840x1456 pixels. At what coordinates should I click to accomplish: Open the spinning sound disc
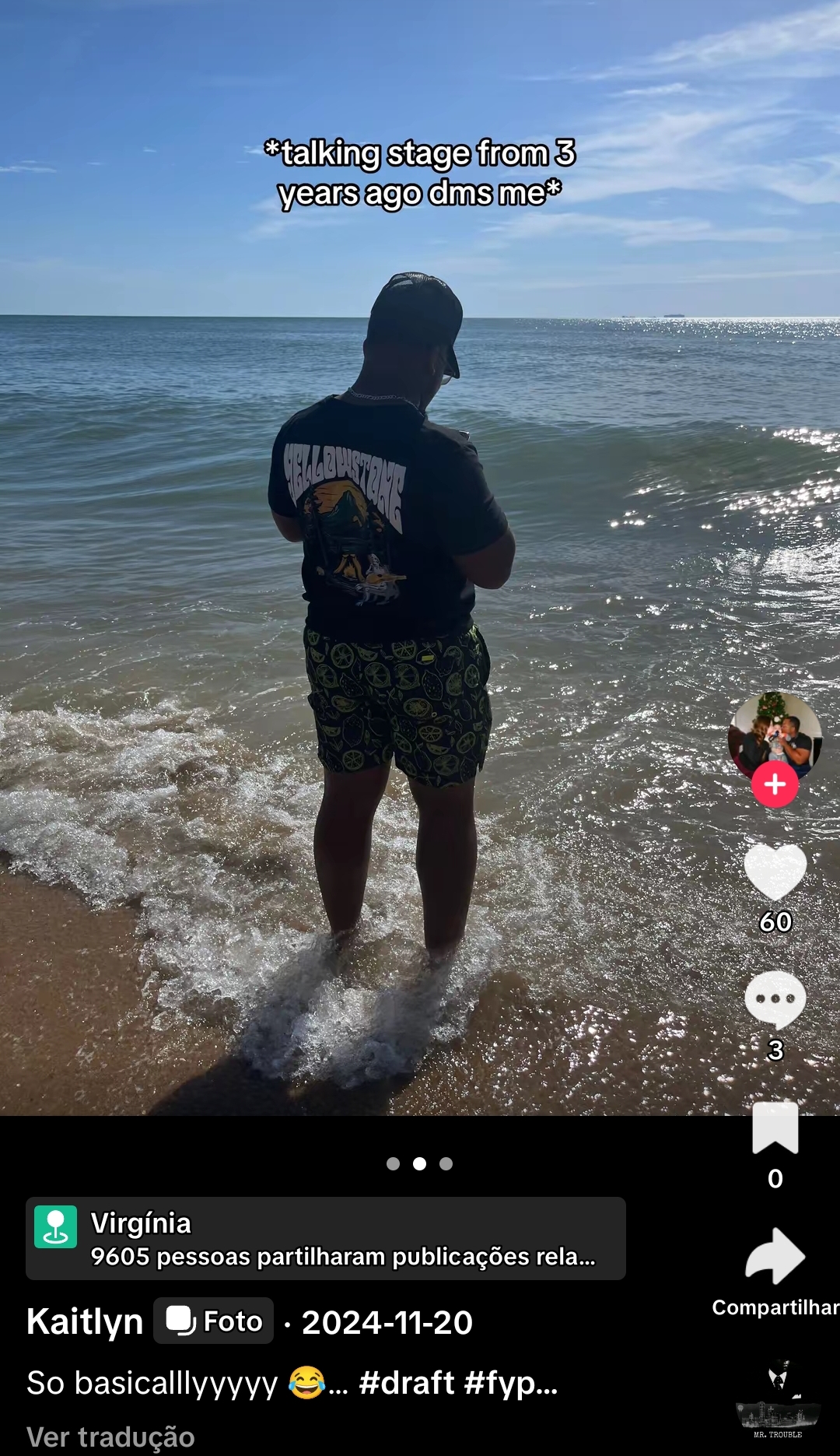click(x=778, y=1402)
